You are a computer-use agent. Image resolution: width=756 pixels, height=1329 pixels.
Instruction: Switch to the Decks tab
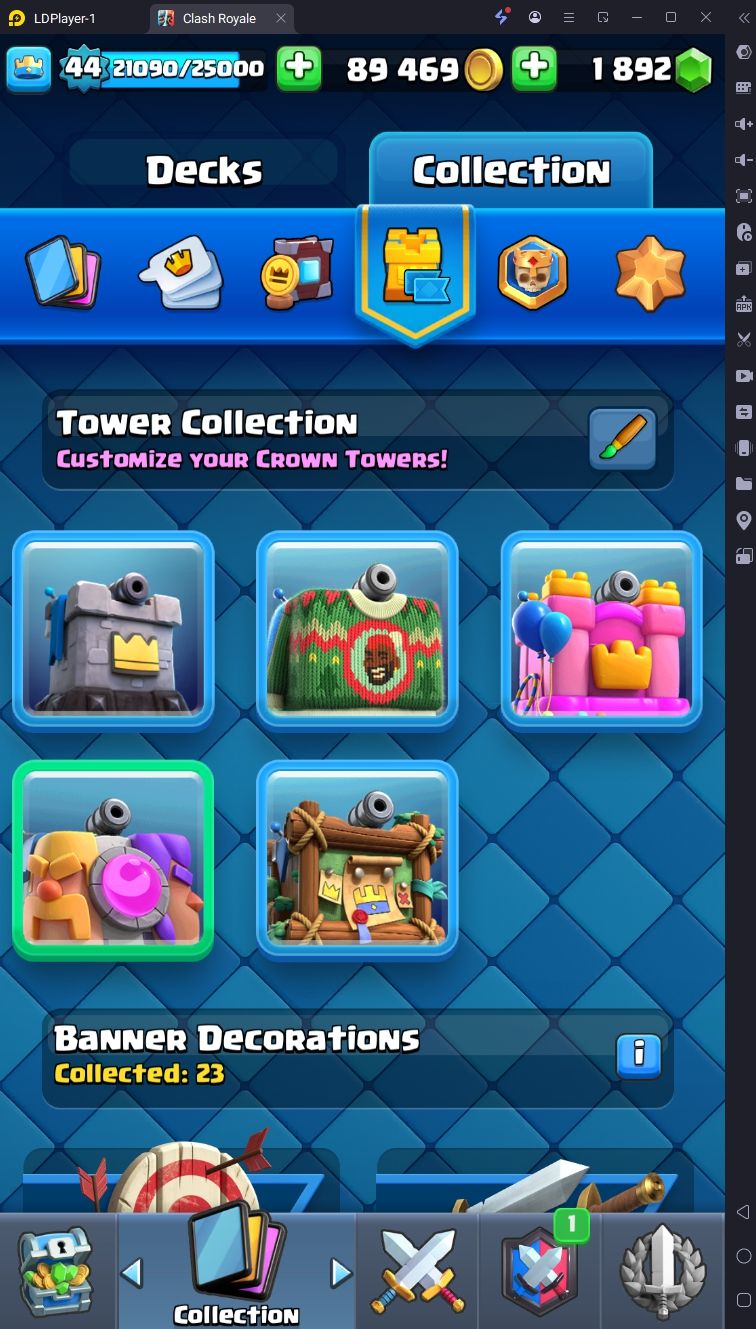204,170
